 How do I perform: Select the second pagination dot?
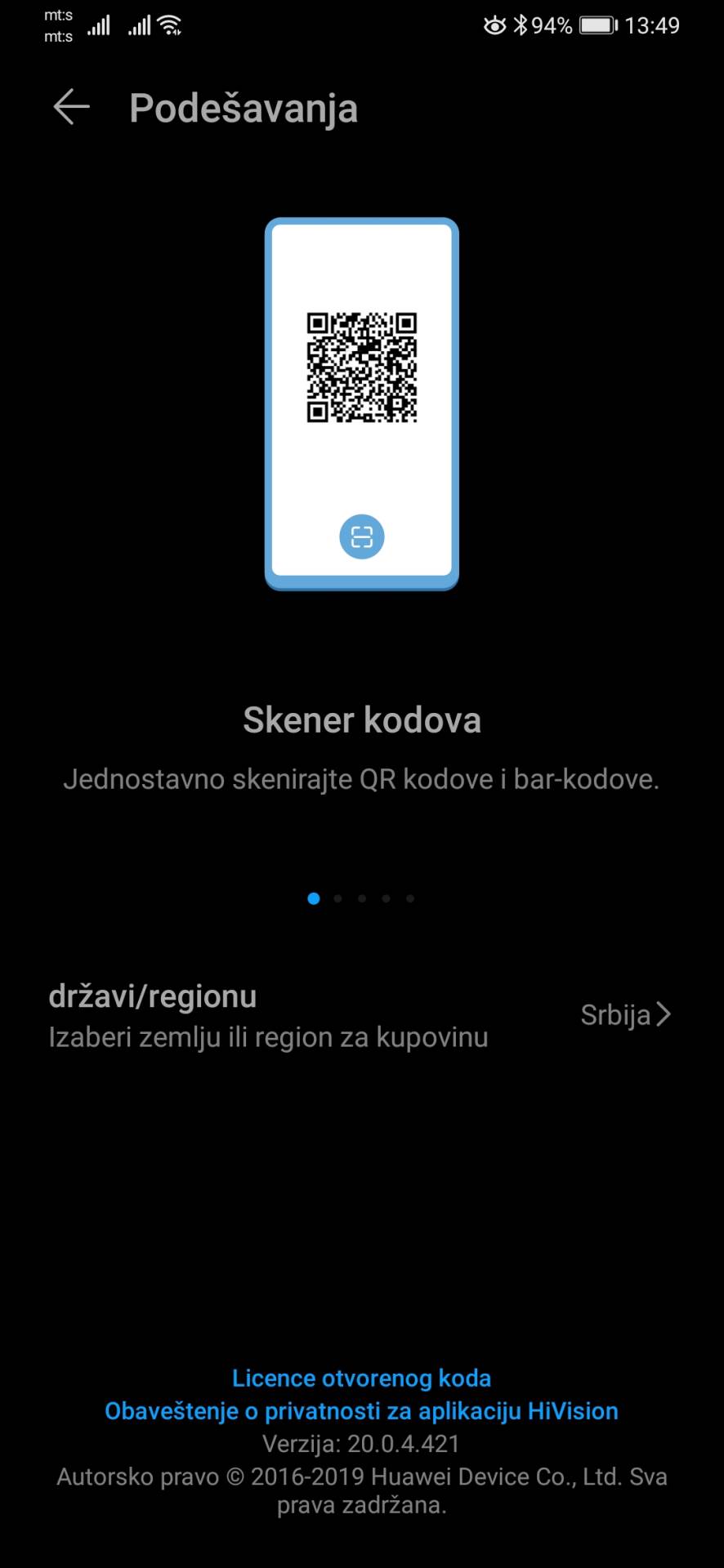pyautogui.click(x=337, y=898)
